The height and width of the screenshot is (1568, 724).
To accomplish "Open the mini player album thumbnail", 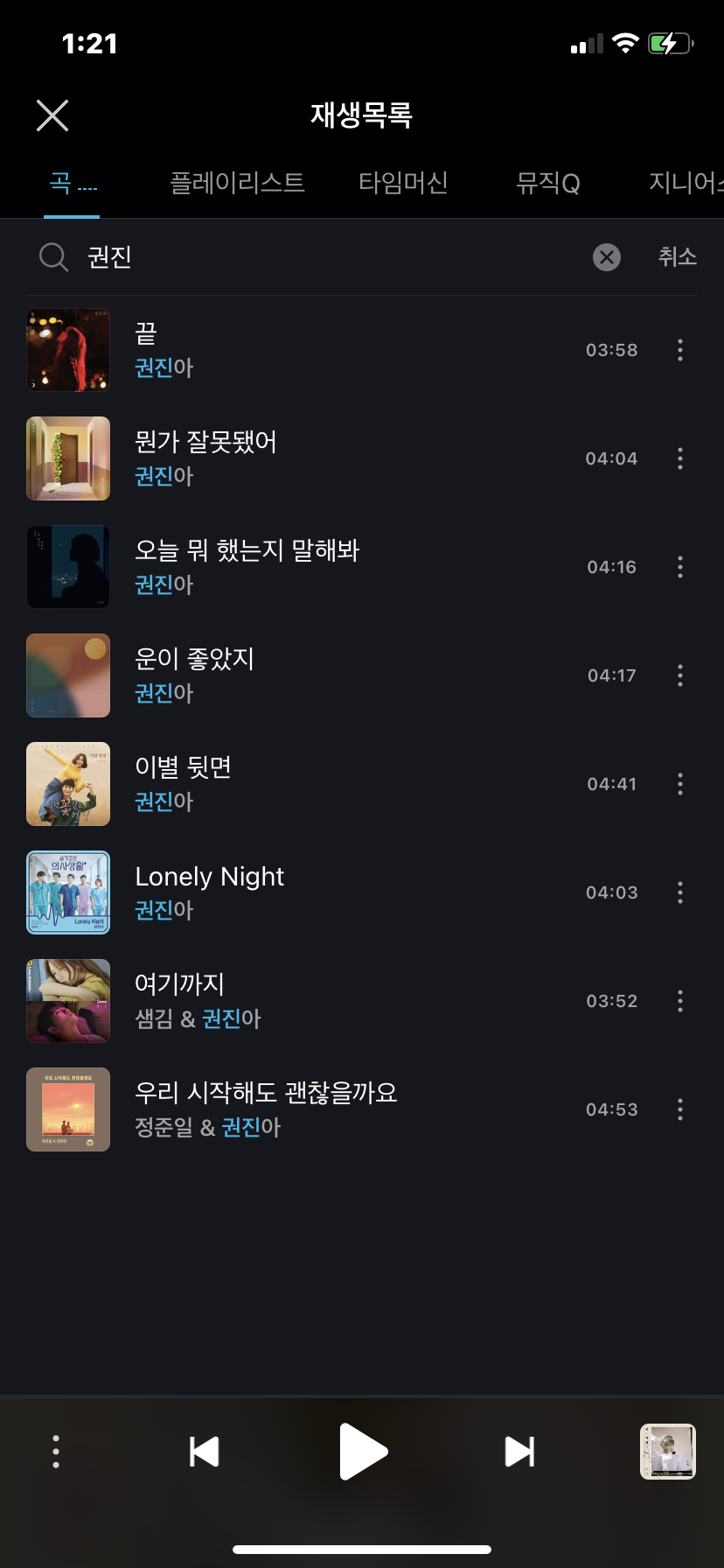I will [667, 1451].
